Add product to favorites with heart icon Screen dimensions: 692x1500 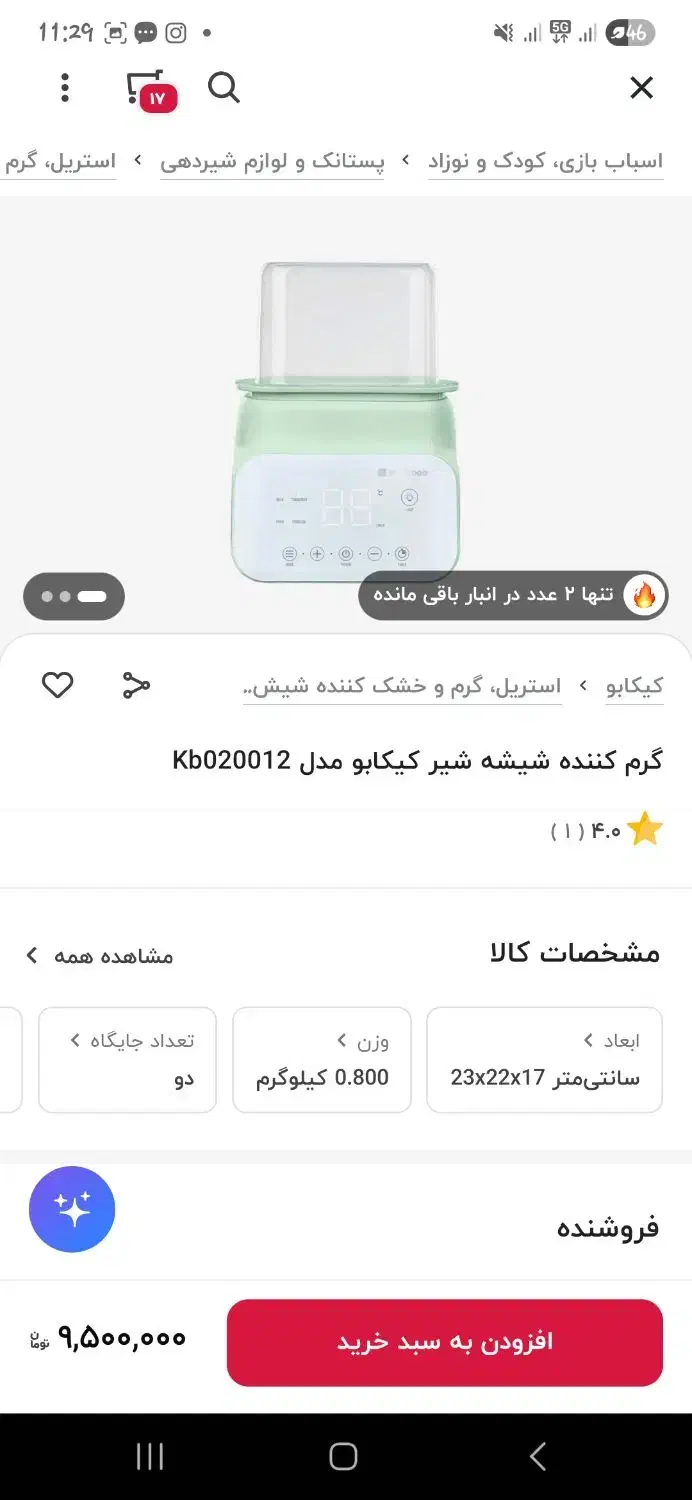[x=57, y=686]
